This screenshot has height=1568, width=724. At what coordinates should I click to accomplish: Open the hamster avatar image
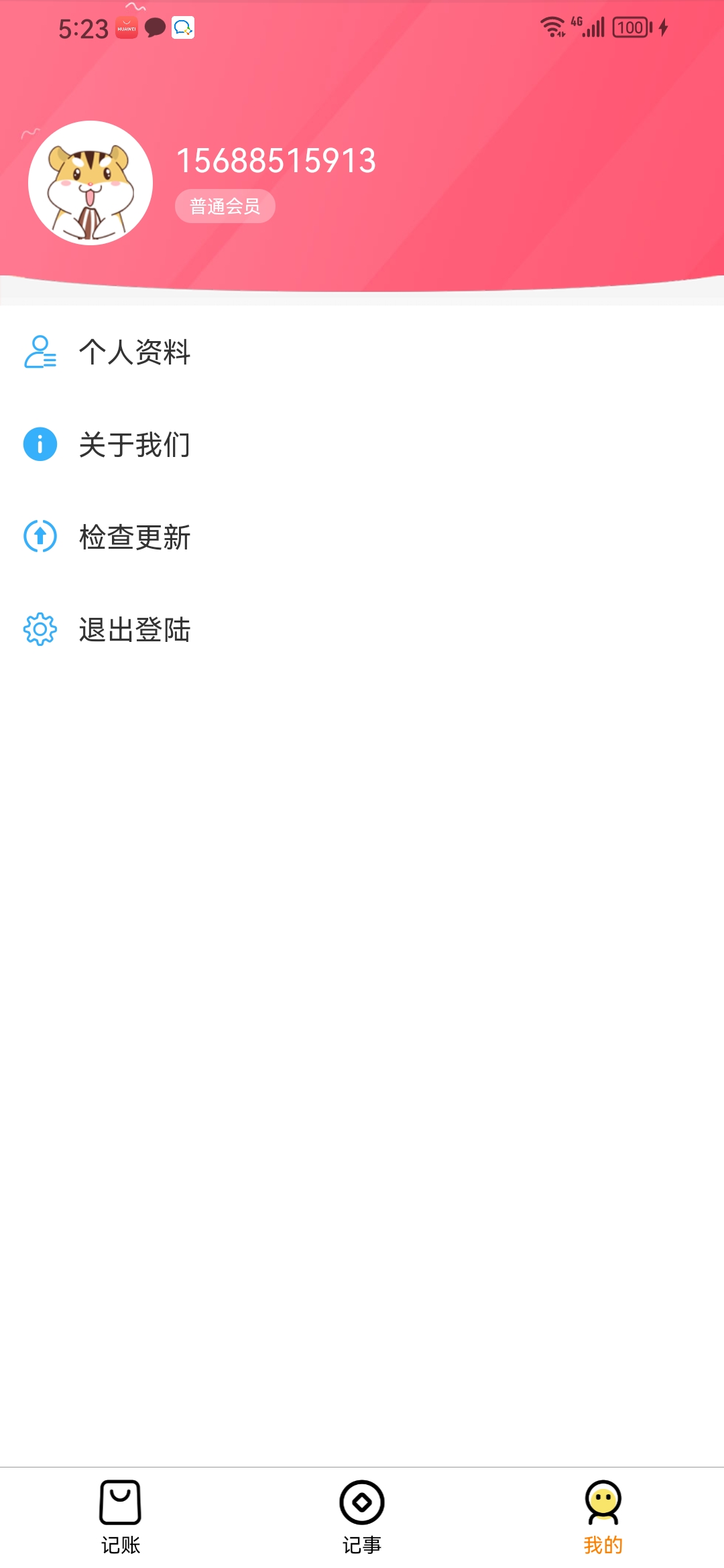point(92,181)
